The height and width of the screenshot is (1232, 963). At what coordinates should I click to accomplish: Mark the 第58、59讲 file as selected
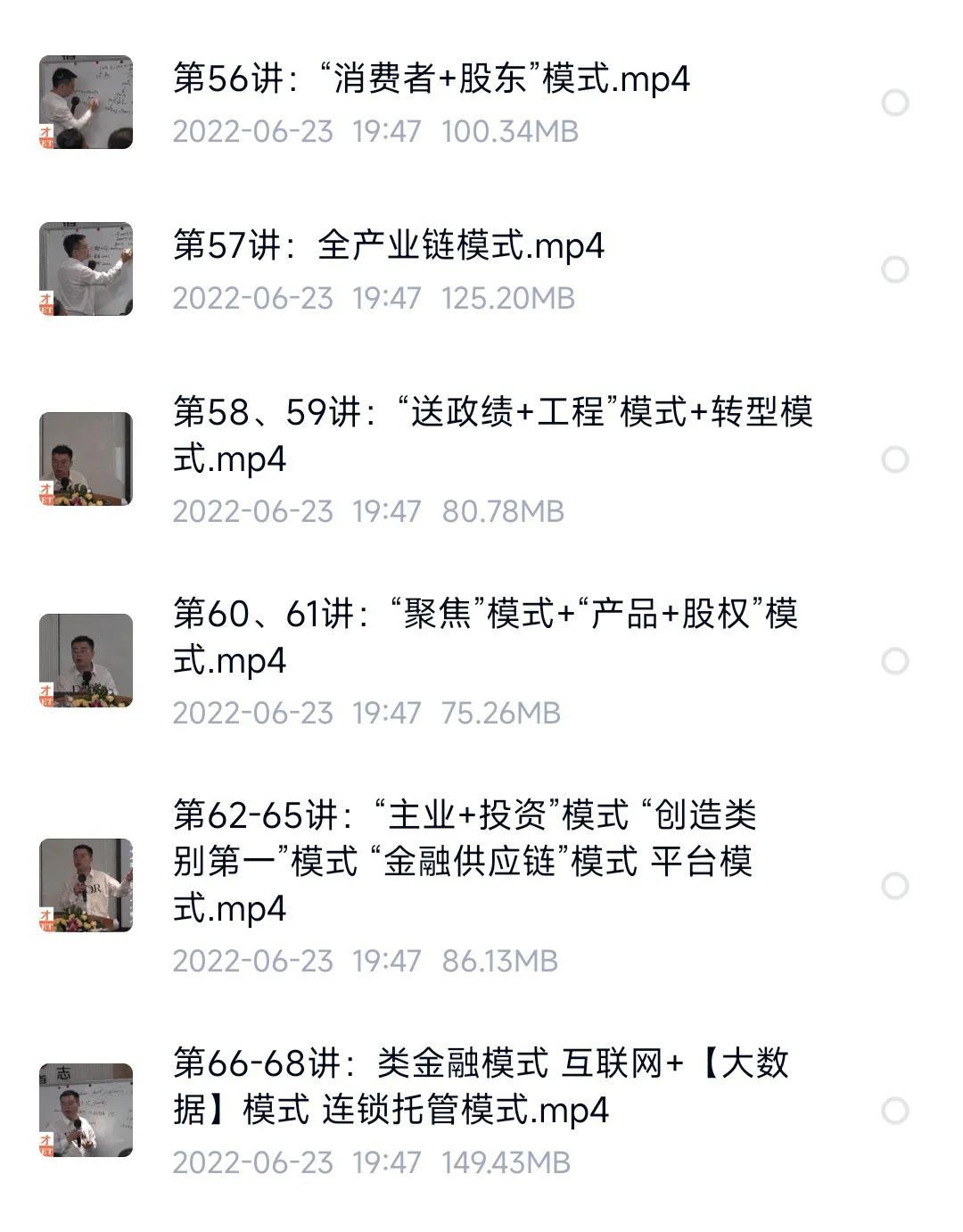coord(894,459)
